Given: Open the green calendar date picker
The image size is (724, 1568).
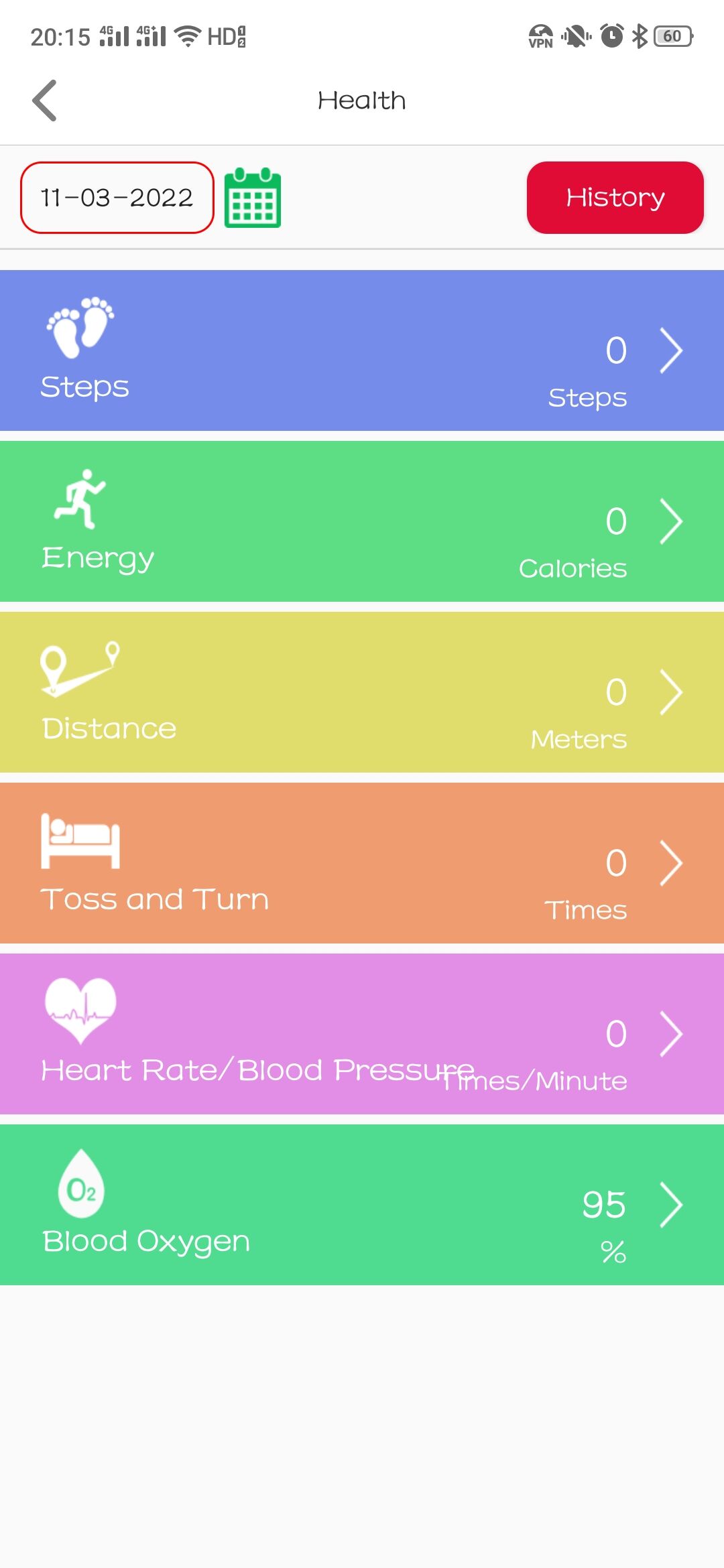Looking at the screenshot, I should tap(253, 198).
